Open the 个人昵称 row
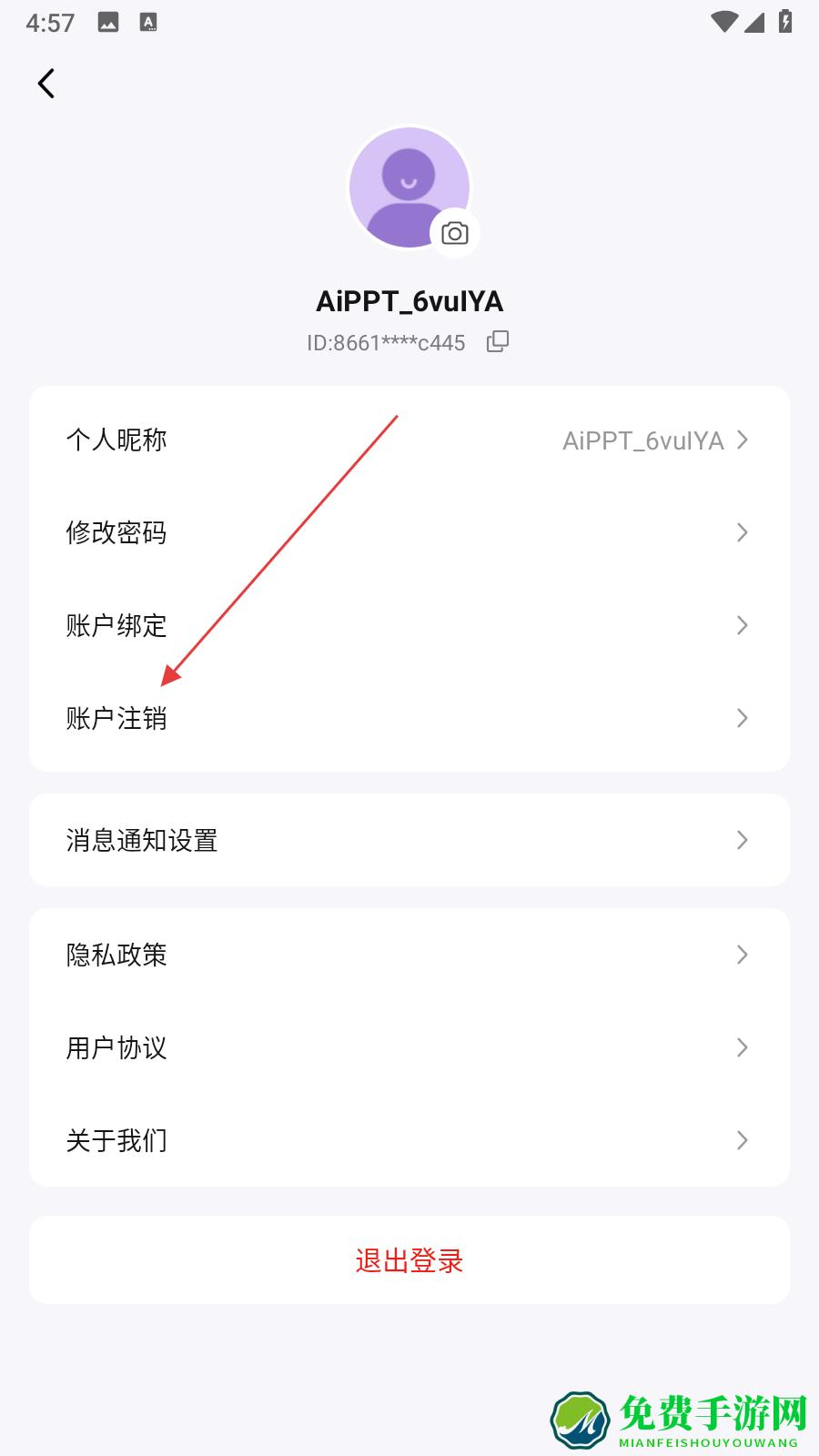This screenshot has height=1456, width=819. point(409,440)
